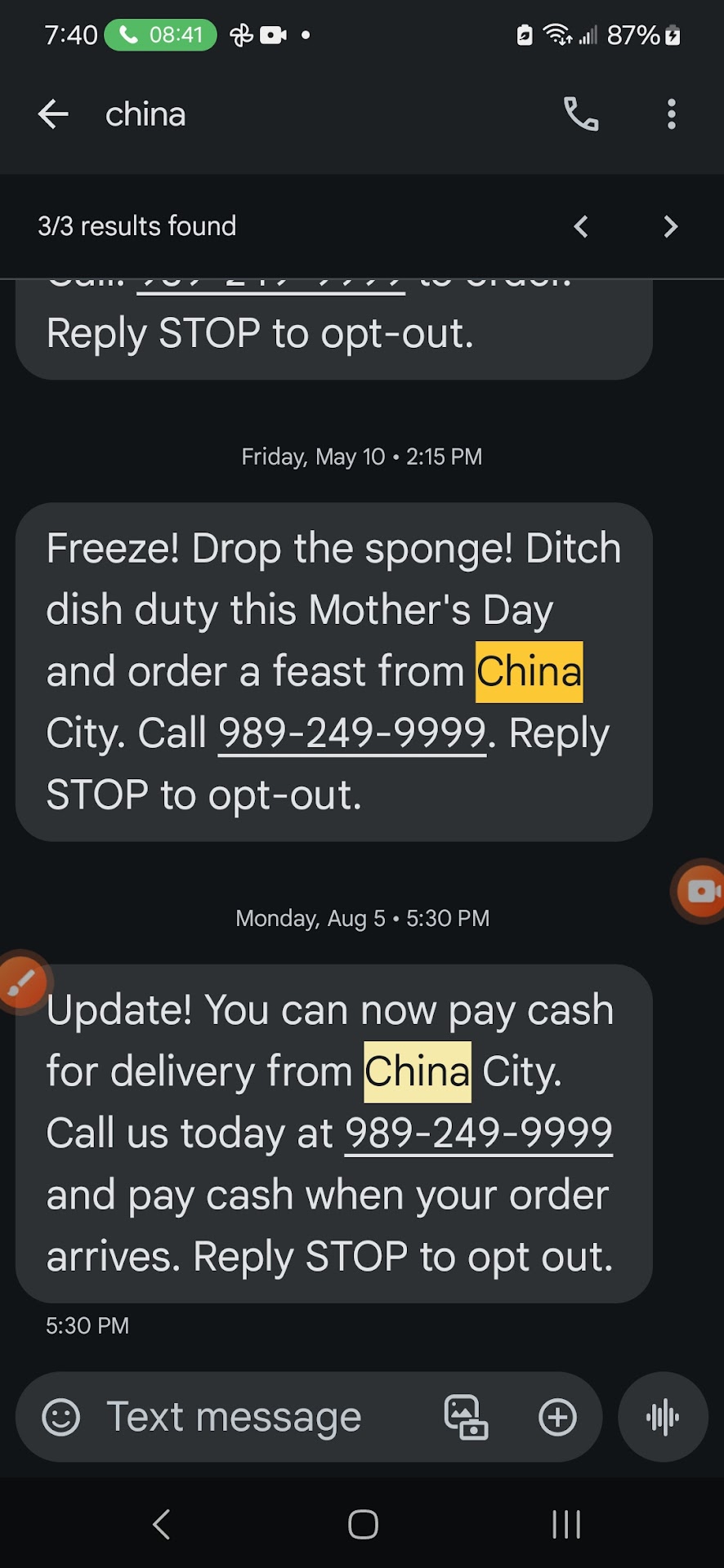724x1568 pixels.
Task: Jump to the next search result
Action: (x=670, y=226)
